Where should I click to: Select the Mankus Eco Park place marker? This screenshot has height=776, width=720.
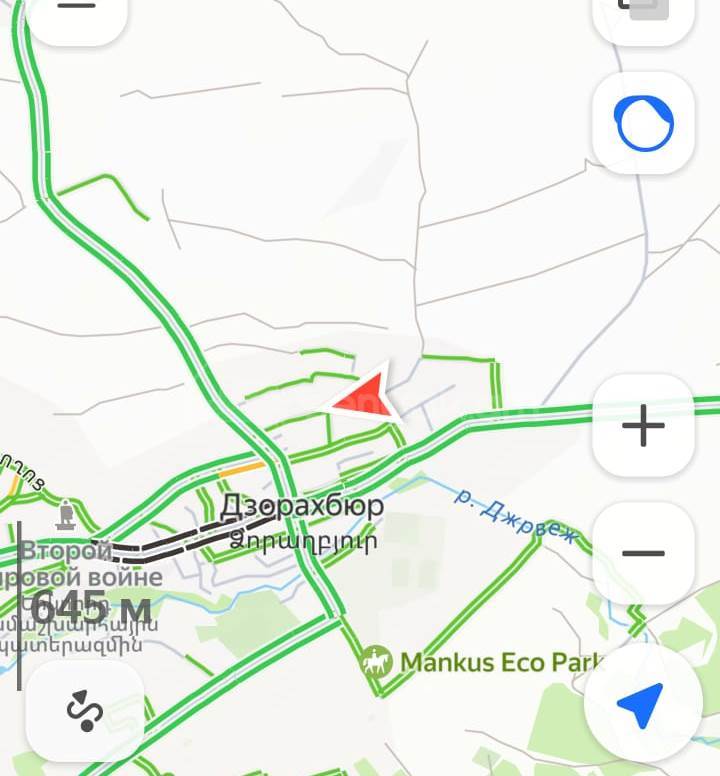[378, 662]
